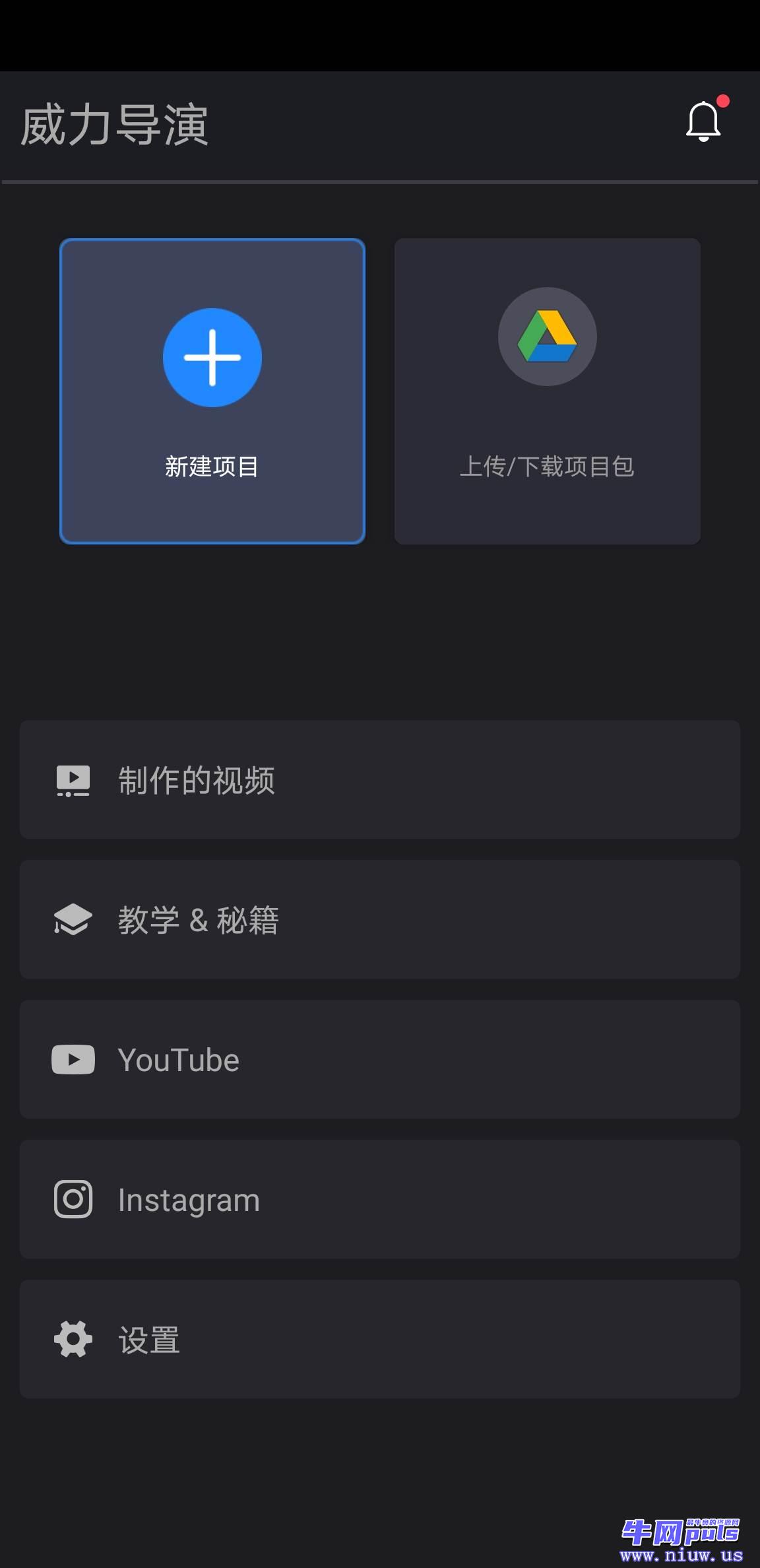Open 教学 & 秘籍 tutorials
Screen dimensions: 760x1568
point(380,919)
